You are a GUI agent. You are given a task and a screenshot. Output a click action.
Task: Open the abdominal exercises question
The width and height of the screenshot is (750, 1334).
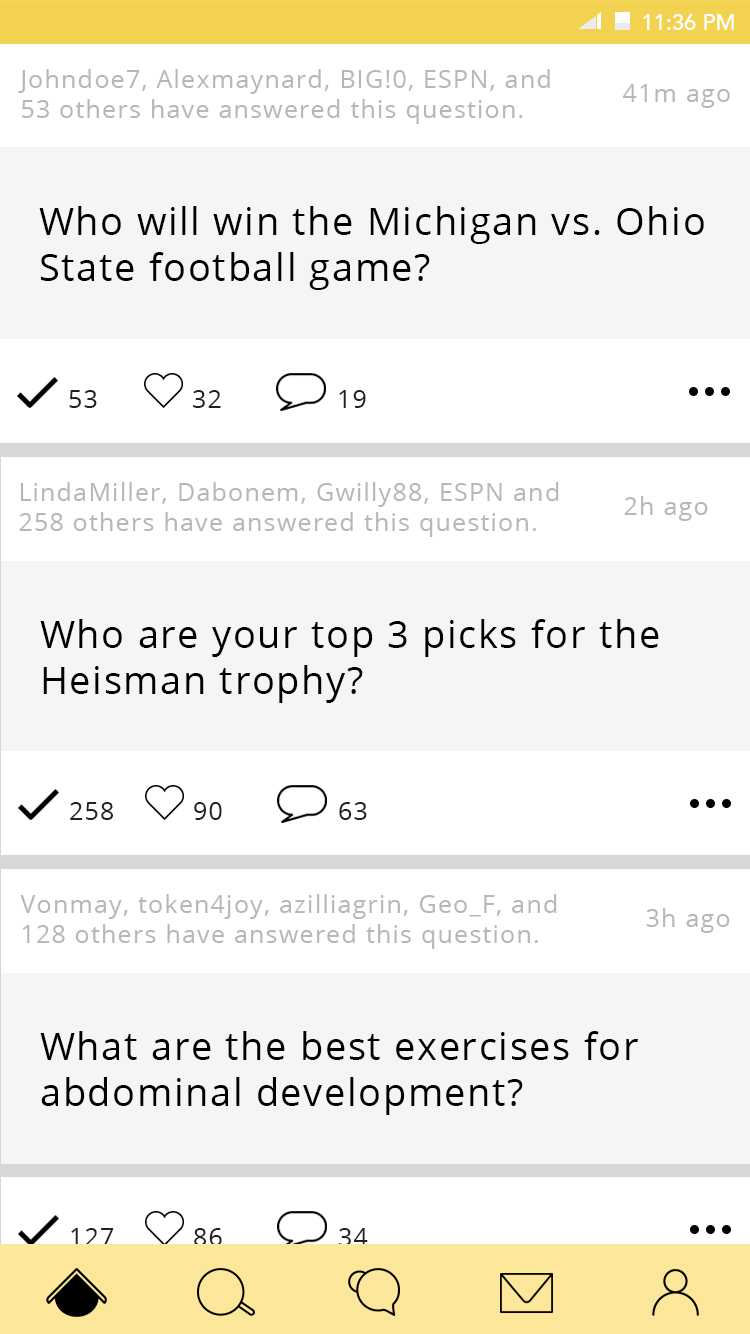point(340,1069)
